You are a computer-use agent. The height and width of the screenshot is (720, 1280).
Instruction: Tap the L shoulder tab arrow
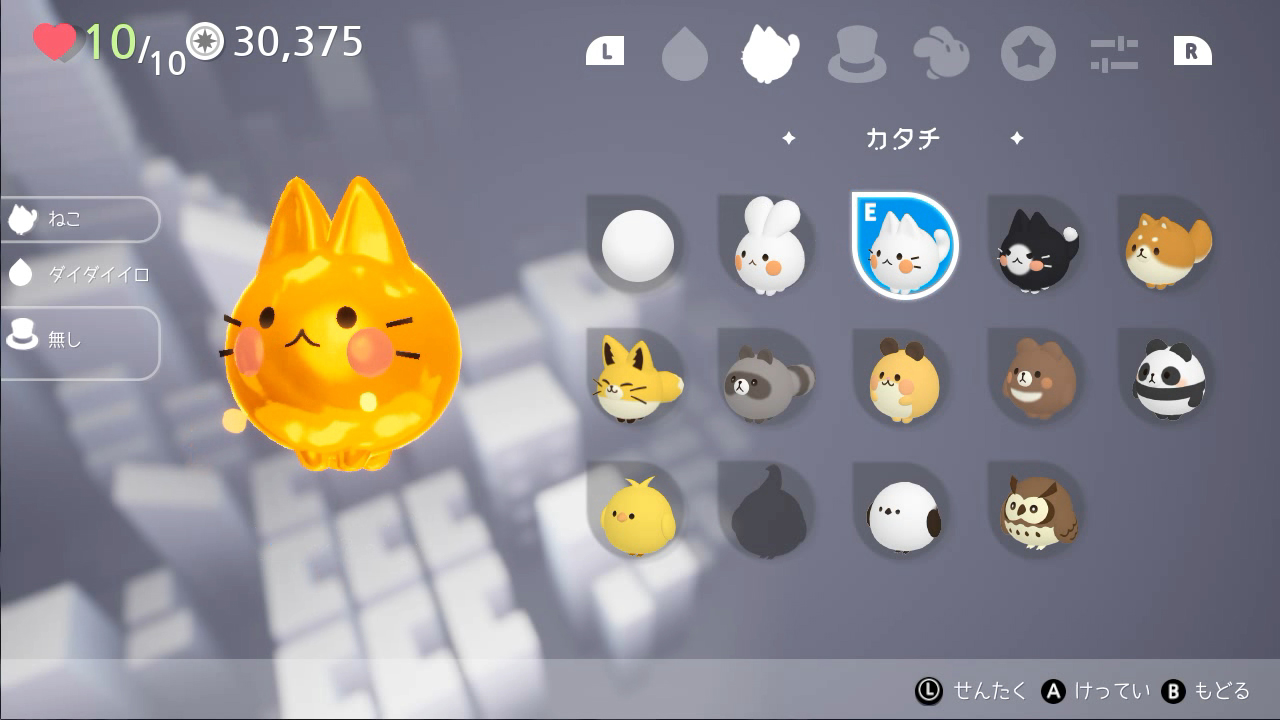point(605,51)
